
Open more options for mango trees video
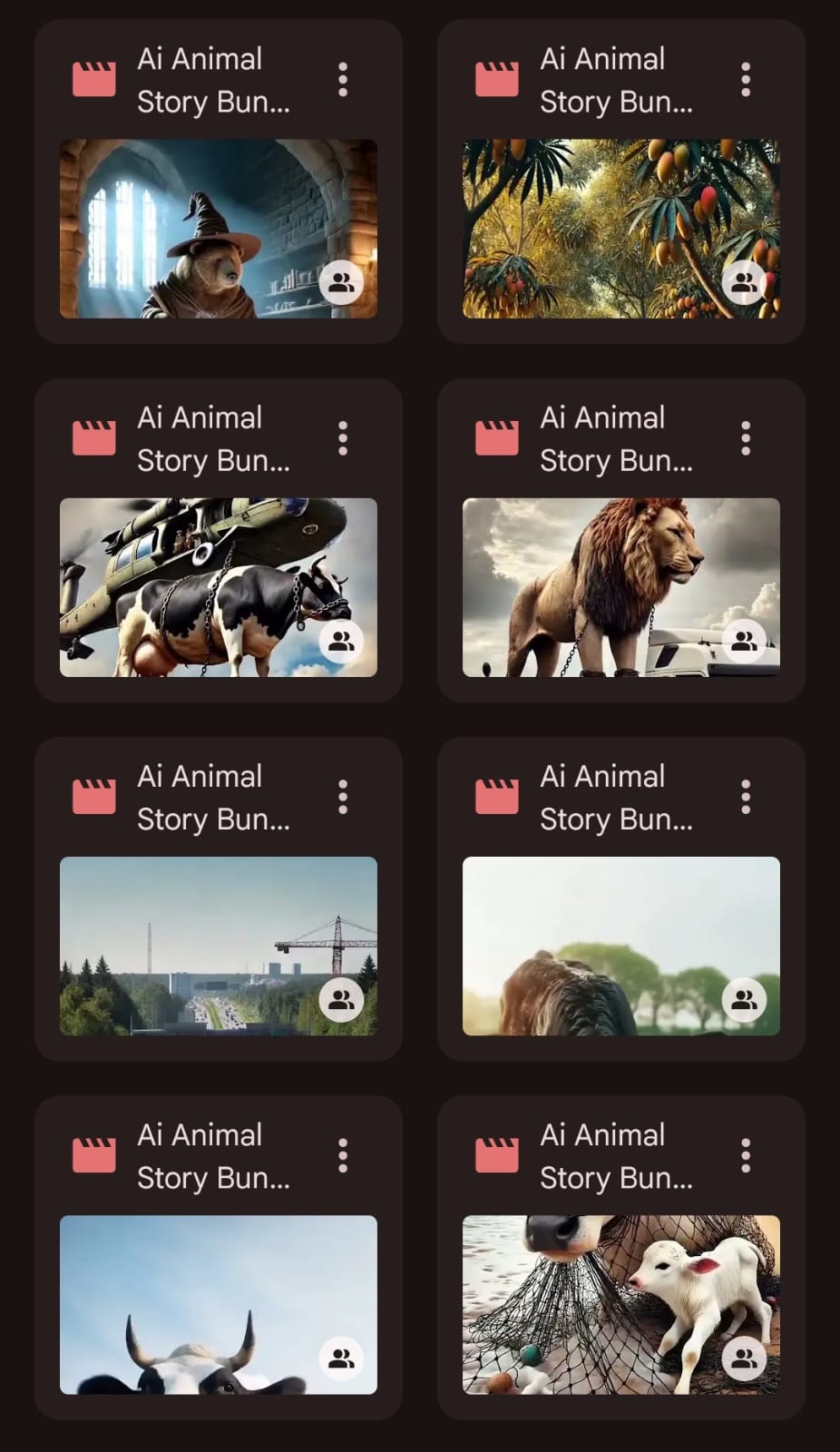point(746,80)
